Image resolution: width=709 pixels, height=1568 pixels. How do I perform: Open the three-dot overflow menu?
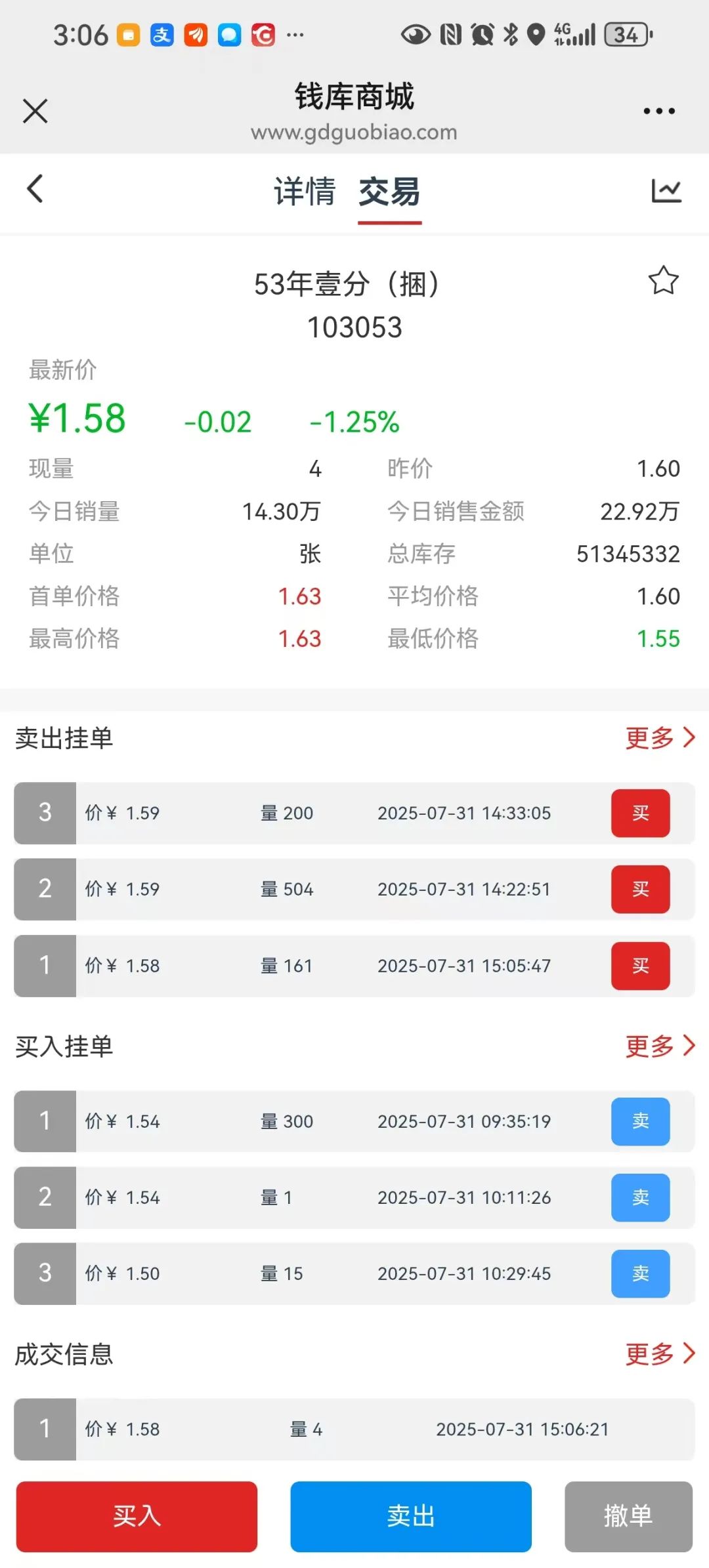point(659,111)
